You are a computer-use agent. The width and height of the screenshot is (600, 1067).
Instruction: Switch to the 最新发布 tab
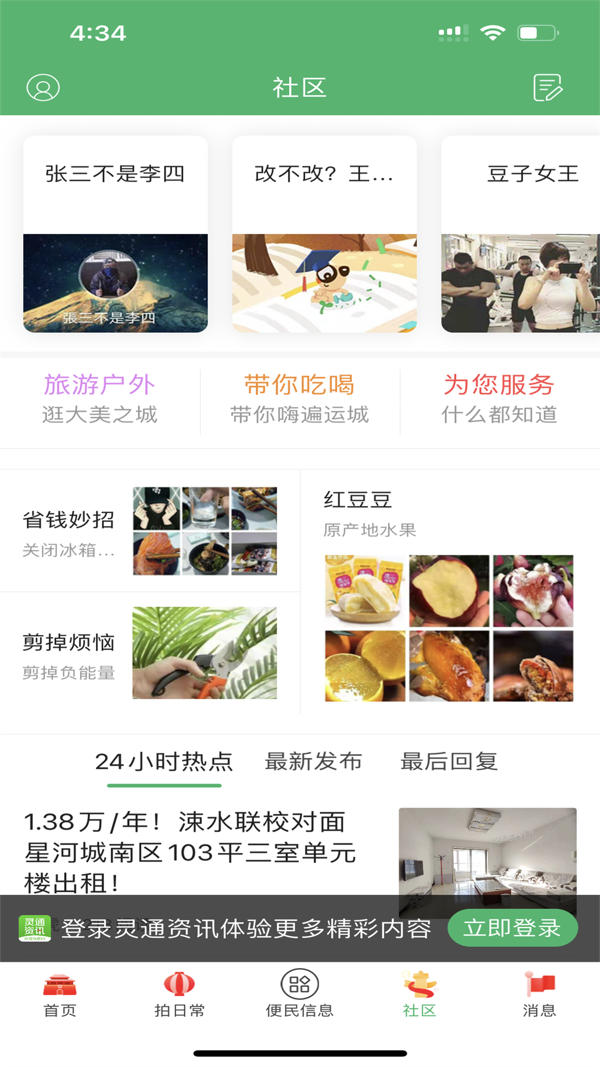pos(313,762)
